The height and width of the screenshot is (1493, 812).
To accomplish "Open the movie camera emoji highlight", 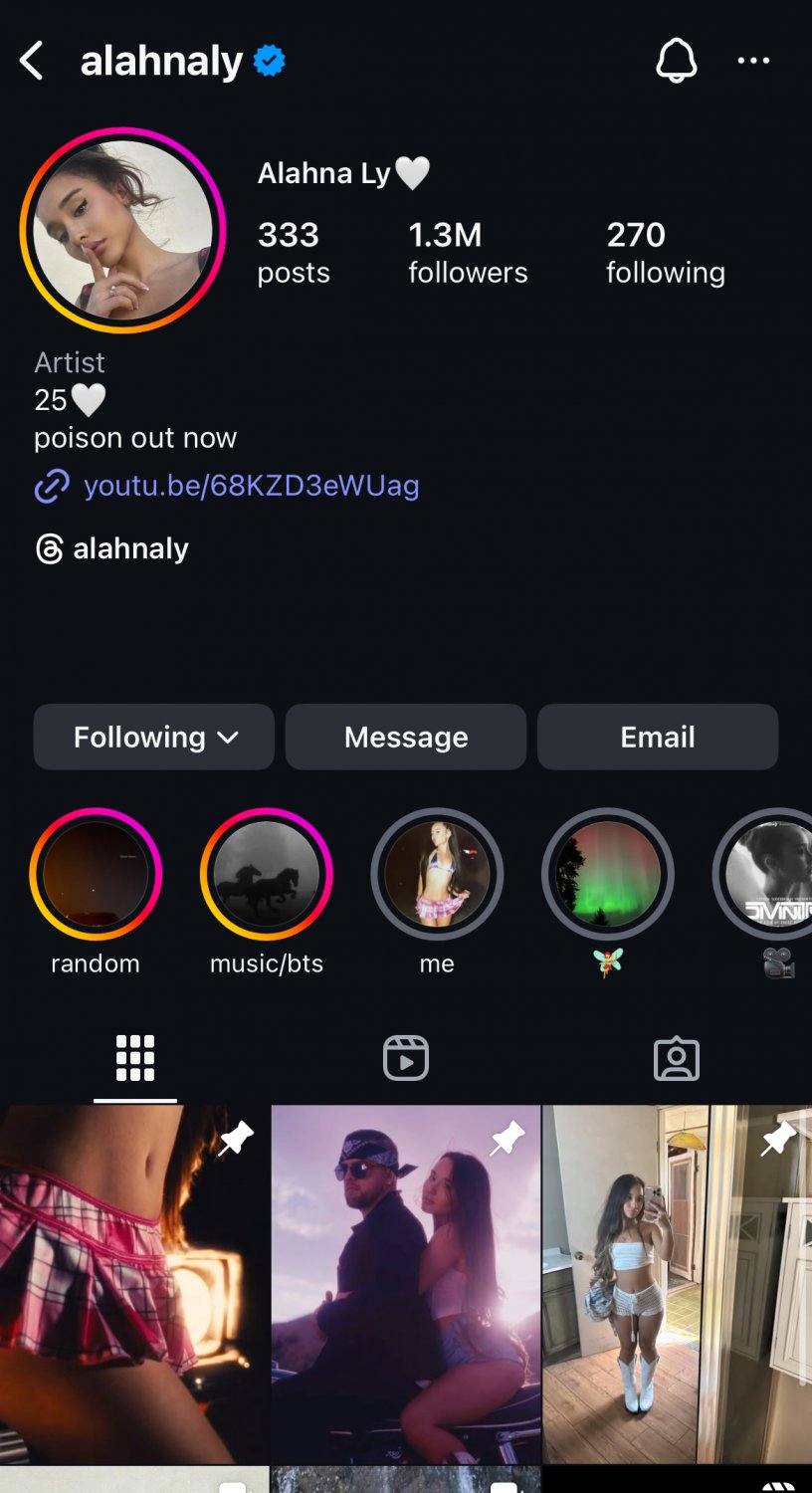I will point(766,874).
